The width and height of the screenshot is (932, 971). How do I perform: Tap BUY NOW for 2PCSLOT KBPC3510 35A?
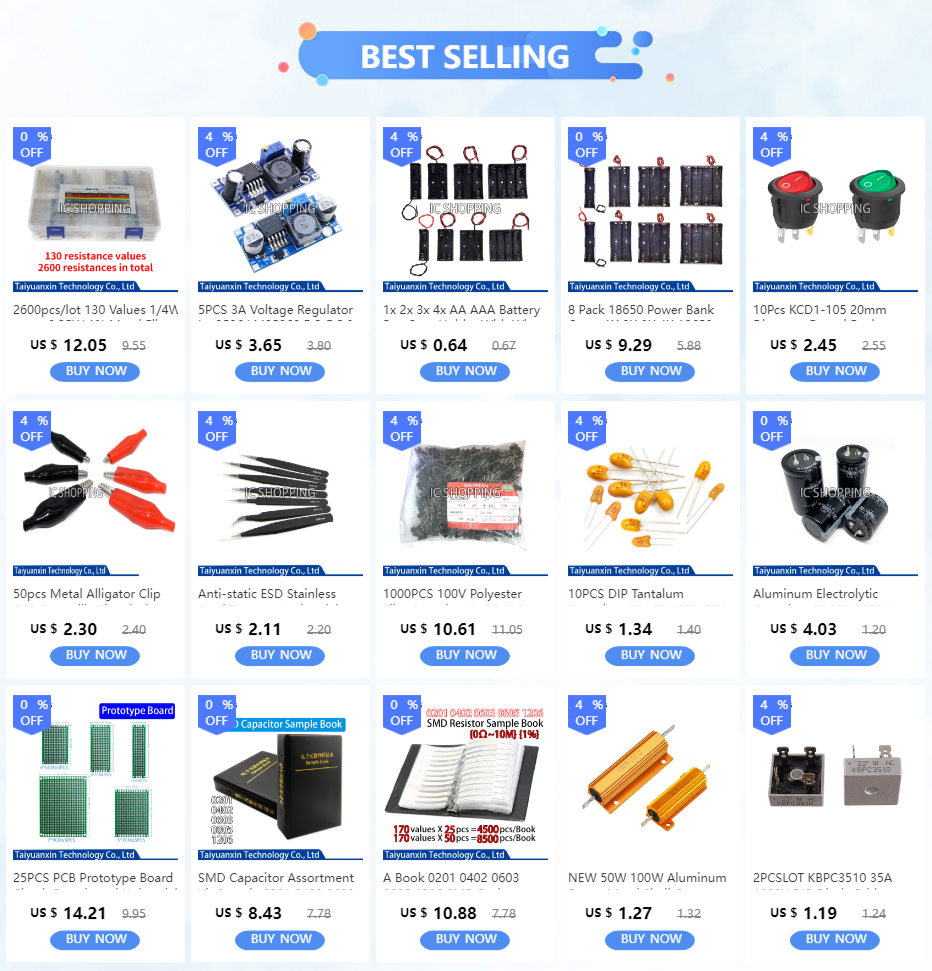tap(835, 939)
